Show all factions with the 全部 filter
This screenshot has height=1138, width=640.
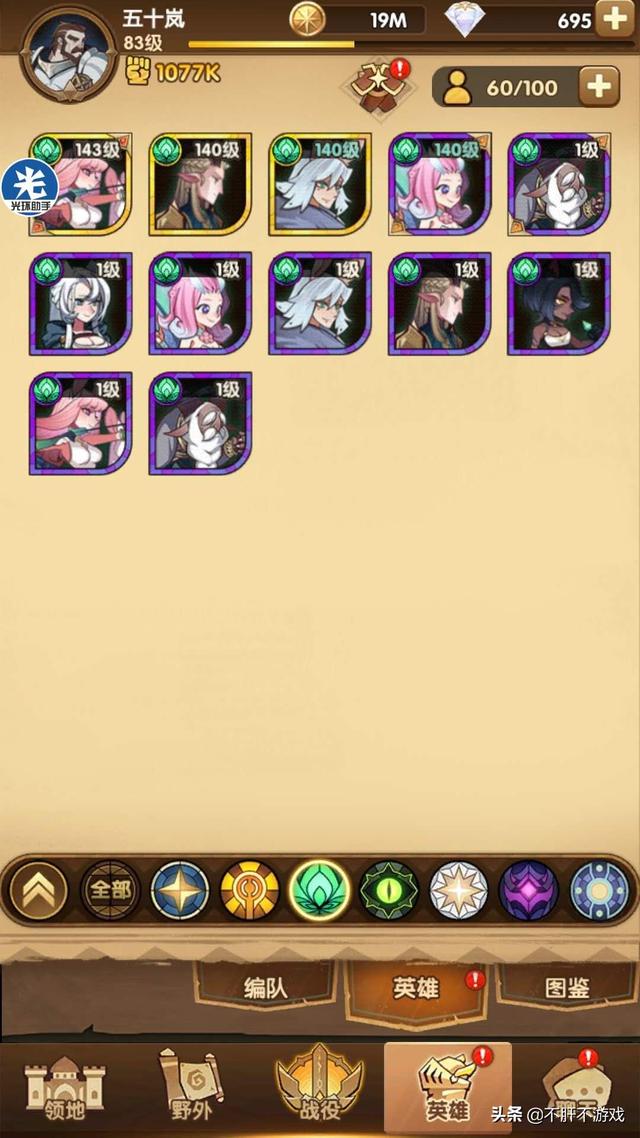coord(110,890)
